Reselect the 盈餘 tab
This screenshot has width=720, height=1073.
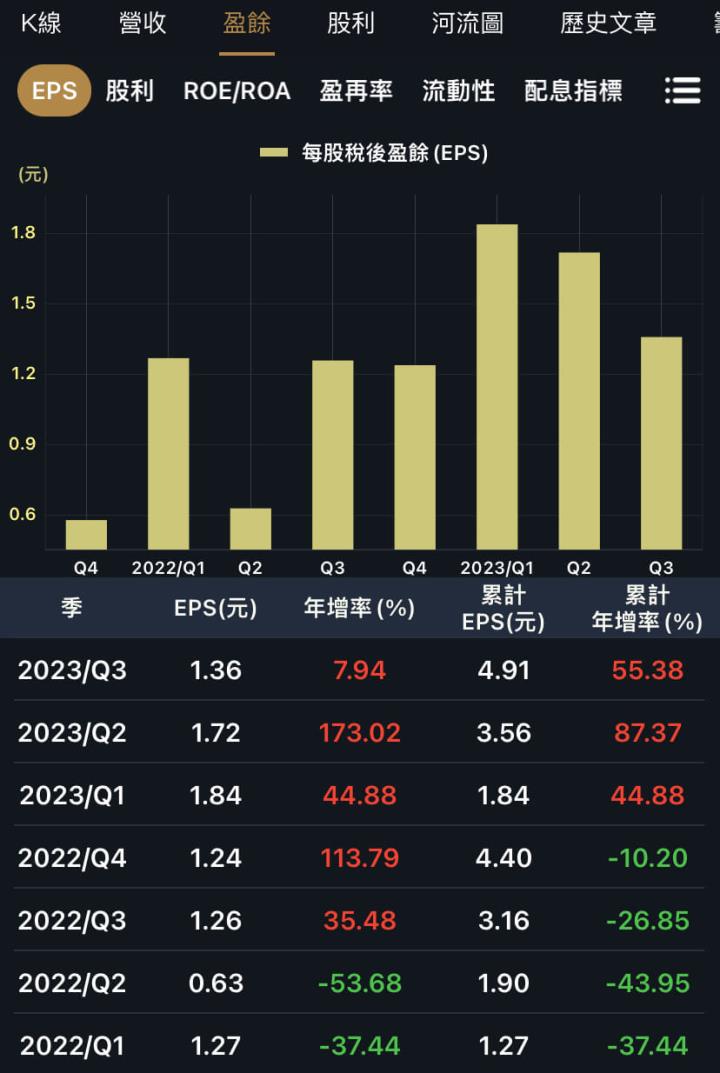click(x=246, y=24)
